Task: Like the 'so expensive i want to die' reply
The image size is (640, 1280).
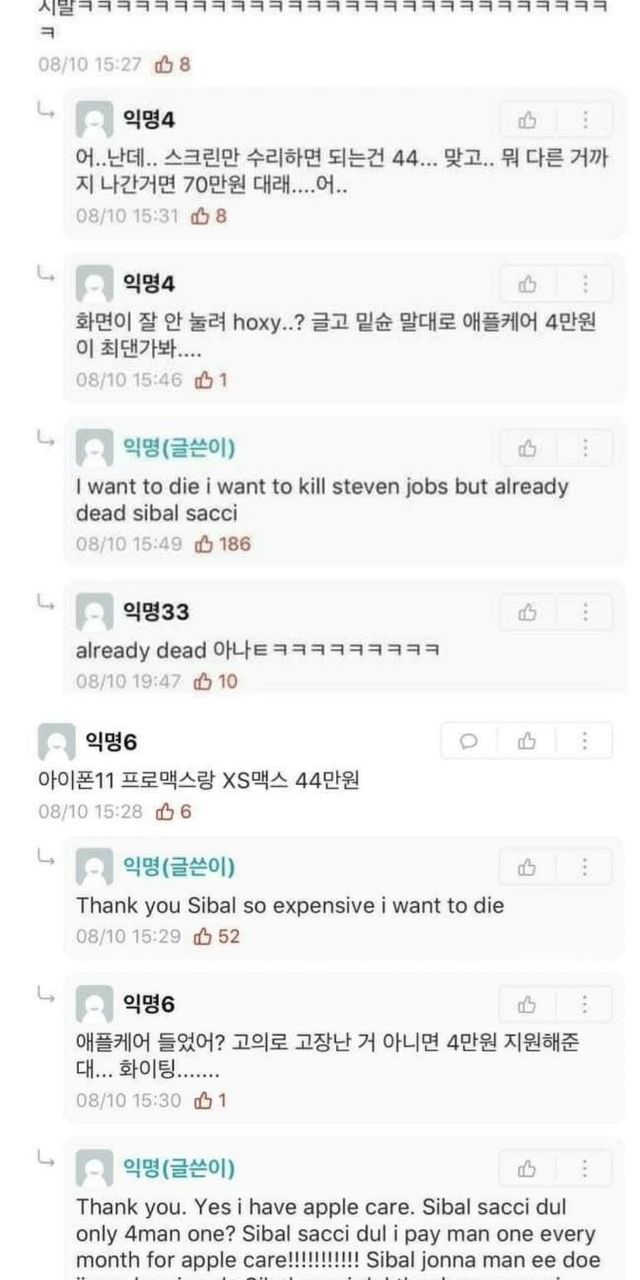Action: [x=527, y=867]
